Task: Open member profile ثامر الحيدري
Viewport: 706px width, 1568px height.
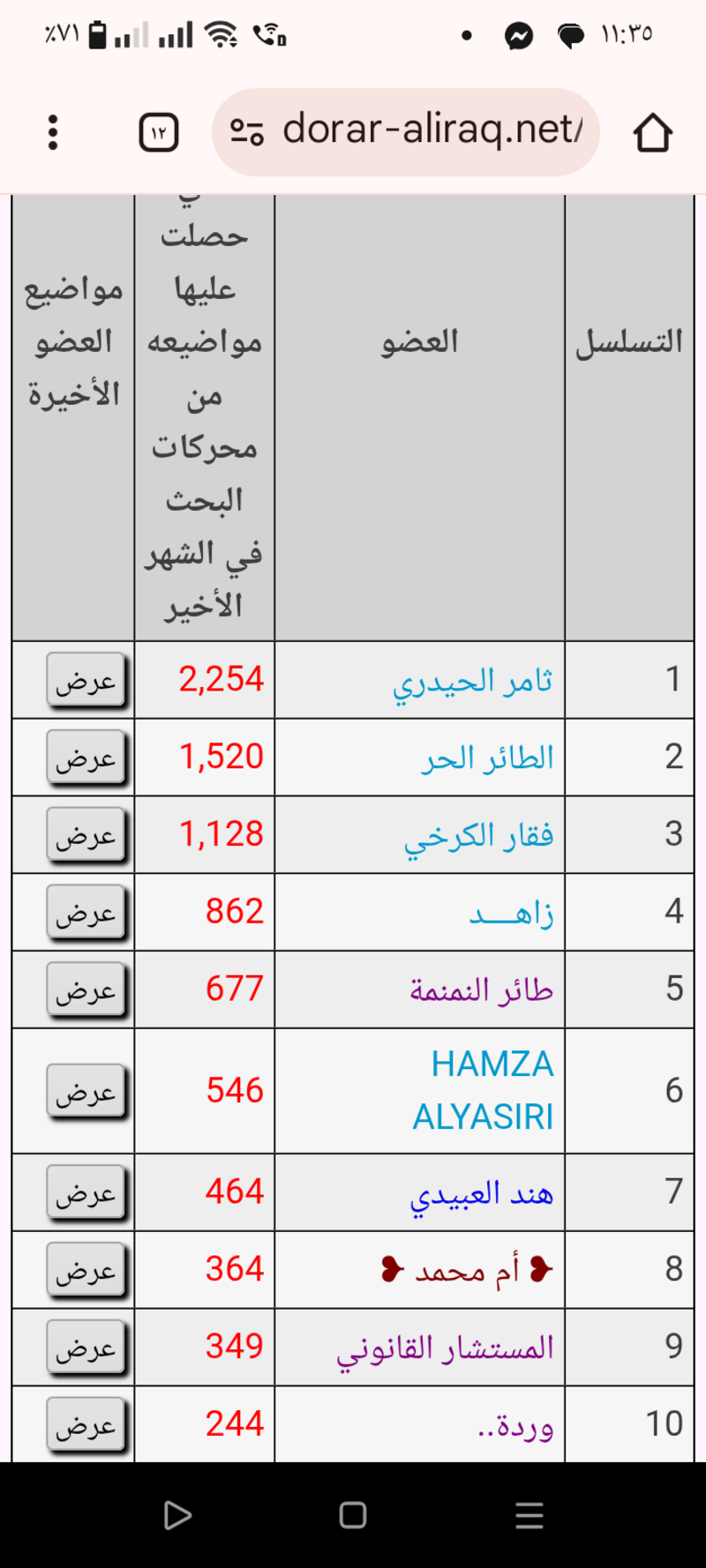Action: click(x=472, y=680)
